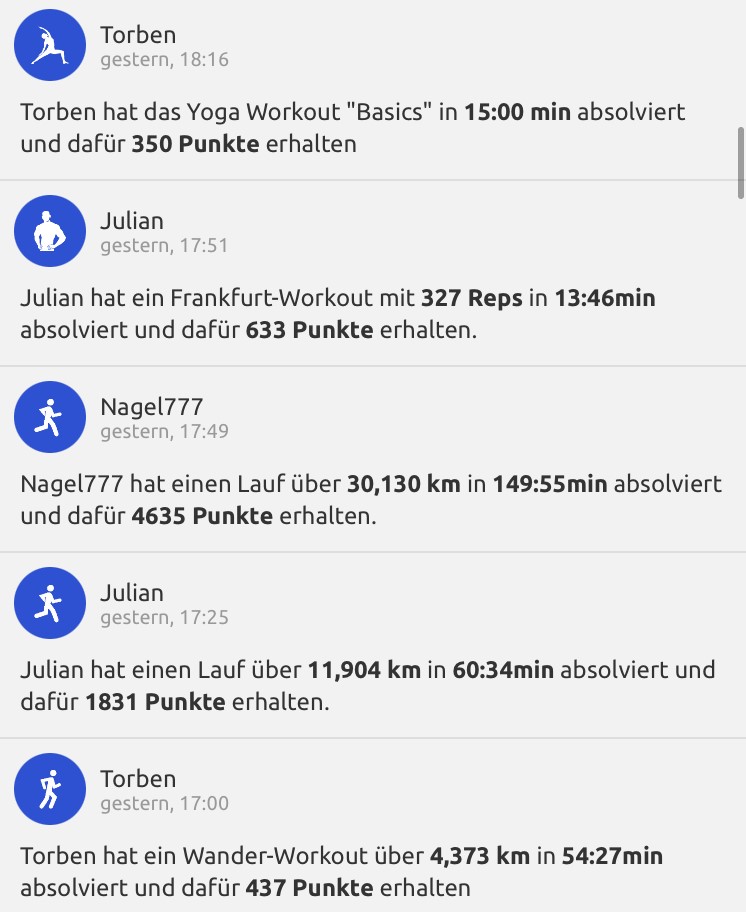
Task: Click the running figure icon beside Nagel777
Action: (x=49, y=417)
